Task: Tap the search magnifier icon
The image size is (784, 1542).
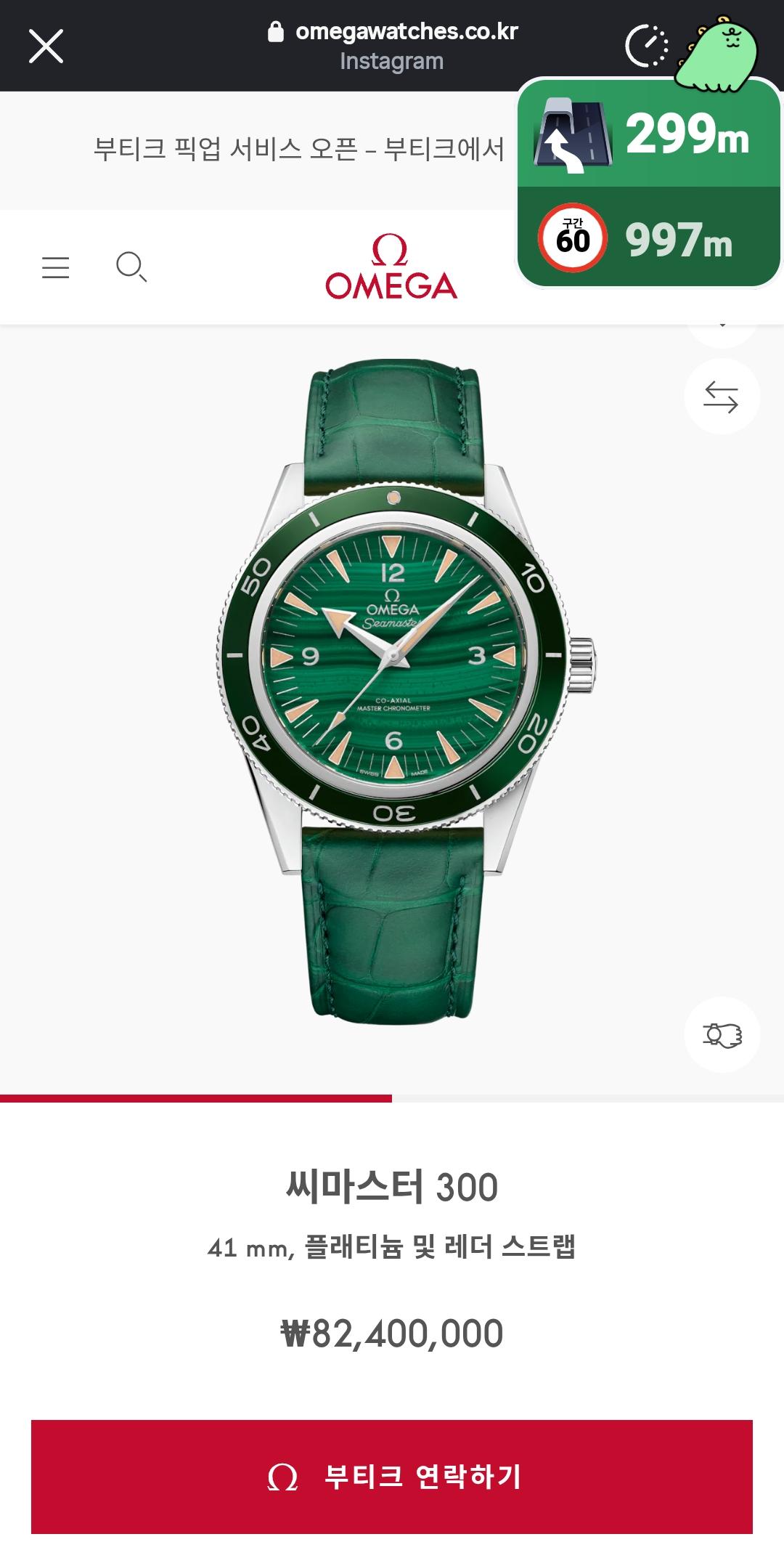Action: [x=131, y=267]
